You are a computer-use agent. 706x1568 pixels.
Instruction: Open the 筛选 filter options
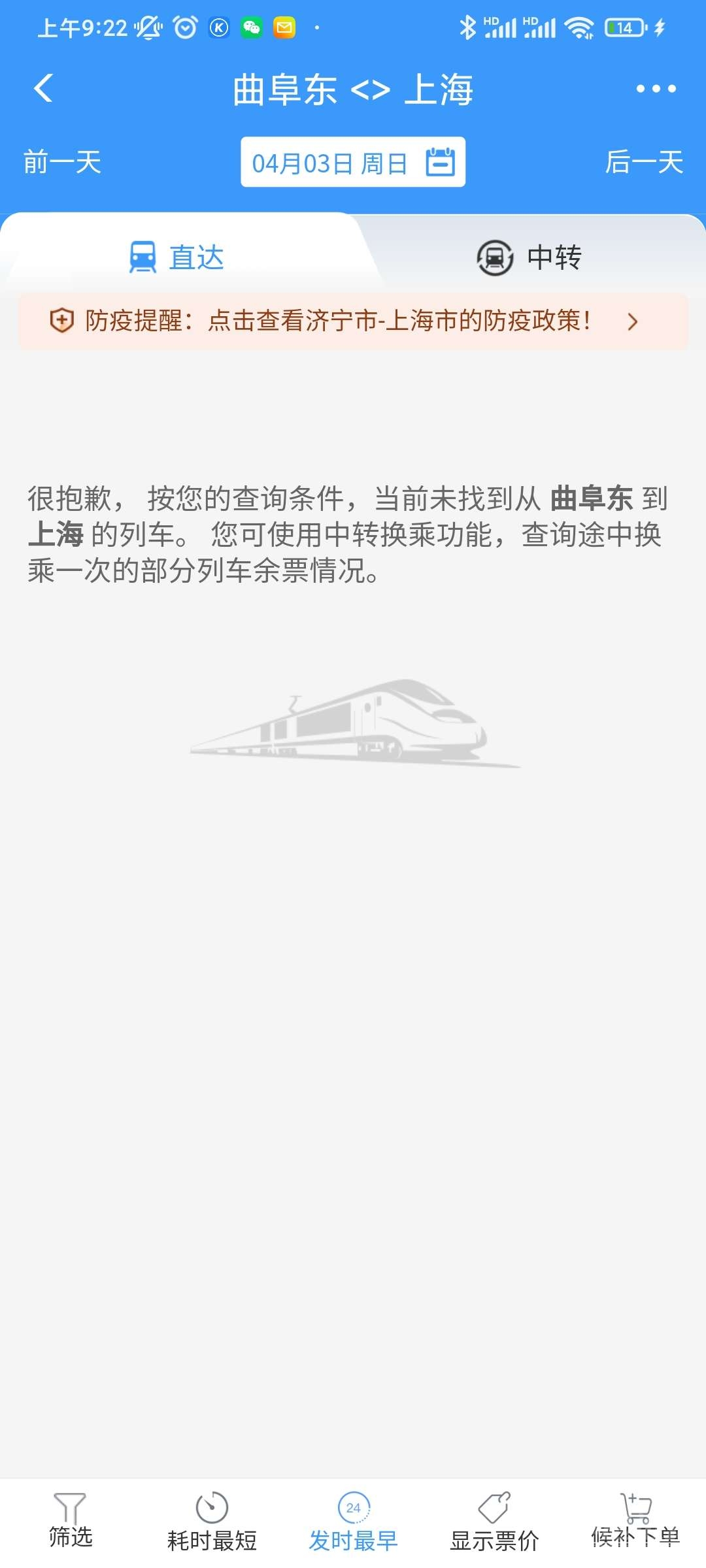pos(71,1521)
